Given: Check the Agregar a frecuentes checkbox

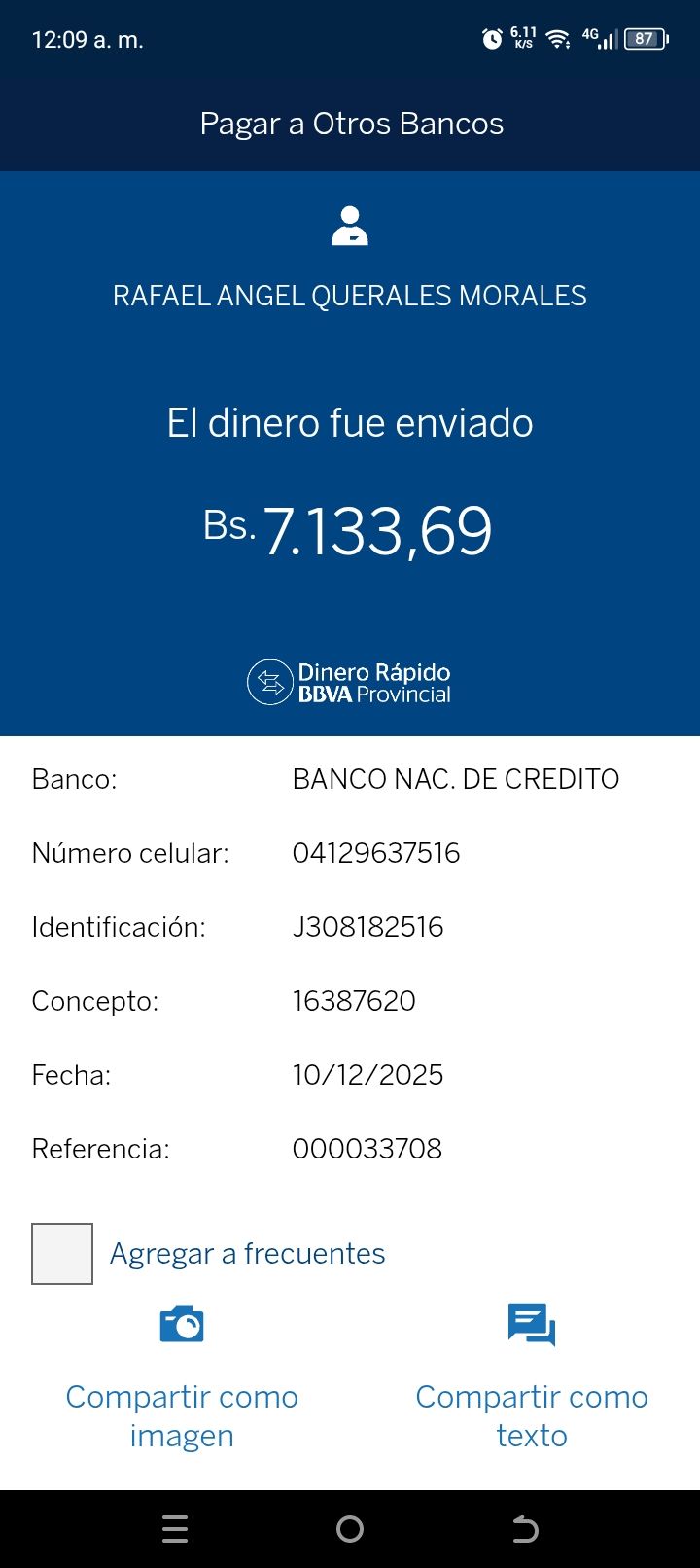Looking at the screenshot, I should pyautogui.click(x=62, y=1253).
